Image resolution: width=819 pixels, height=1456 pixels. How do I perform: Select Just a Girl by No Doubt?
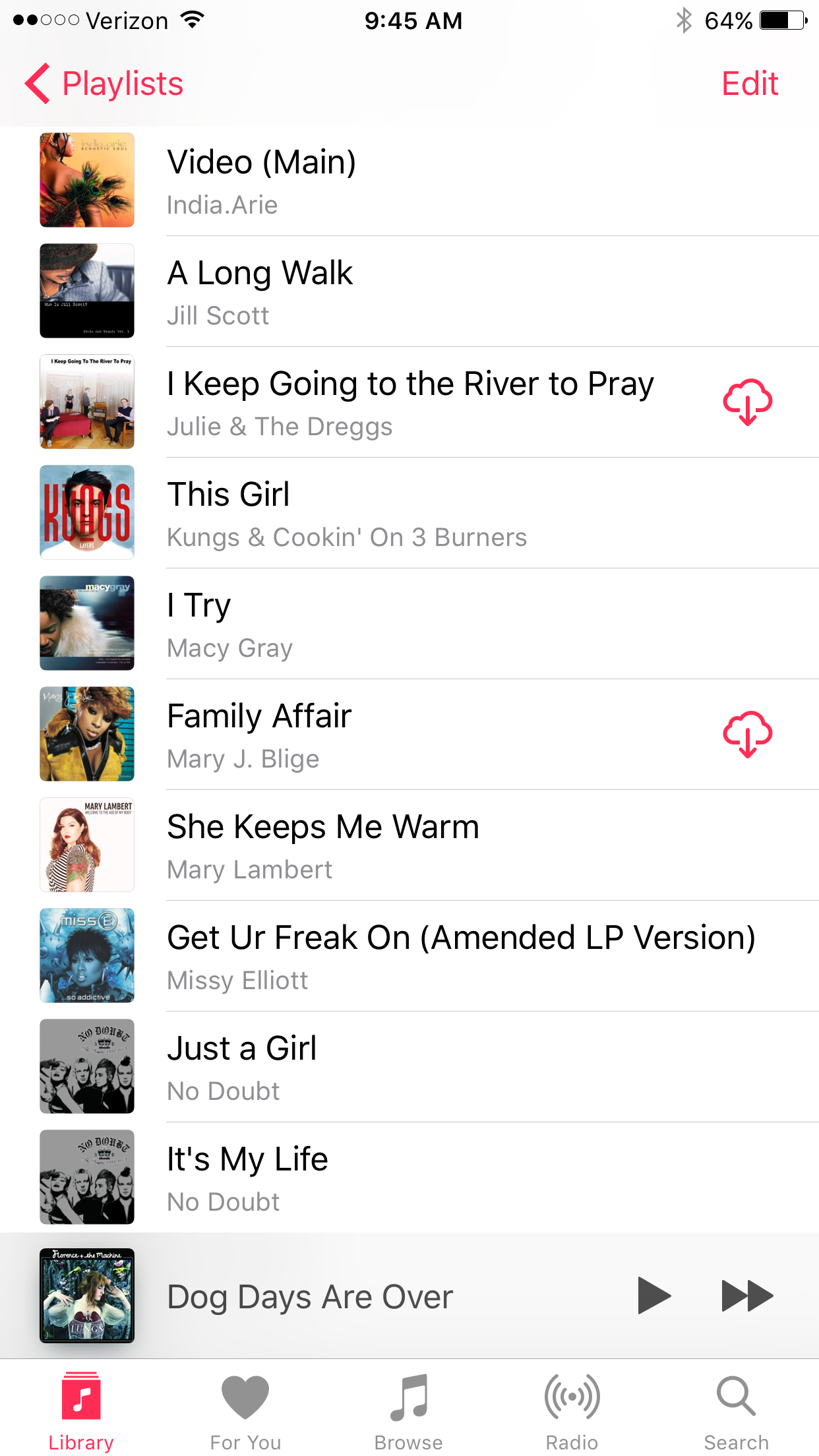coord(396,1067)
